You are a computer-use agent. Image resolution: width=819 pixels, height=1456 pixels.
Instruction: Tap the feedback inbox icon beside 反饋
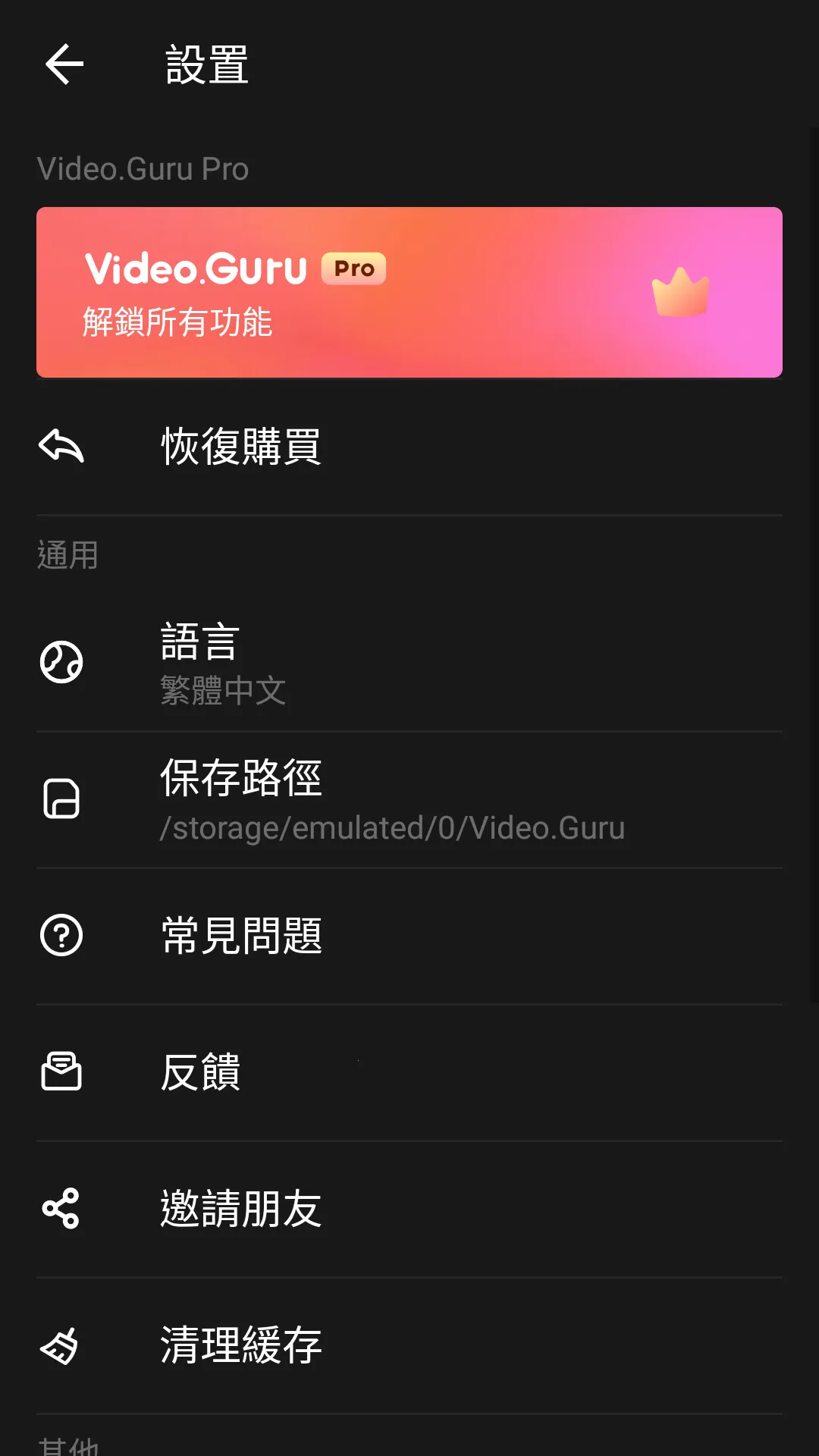(x=61, y=1072)
